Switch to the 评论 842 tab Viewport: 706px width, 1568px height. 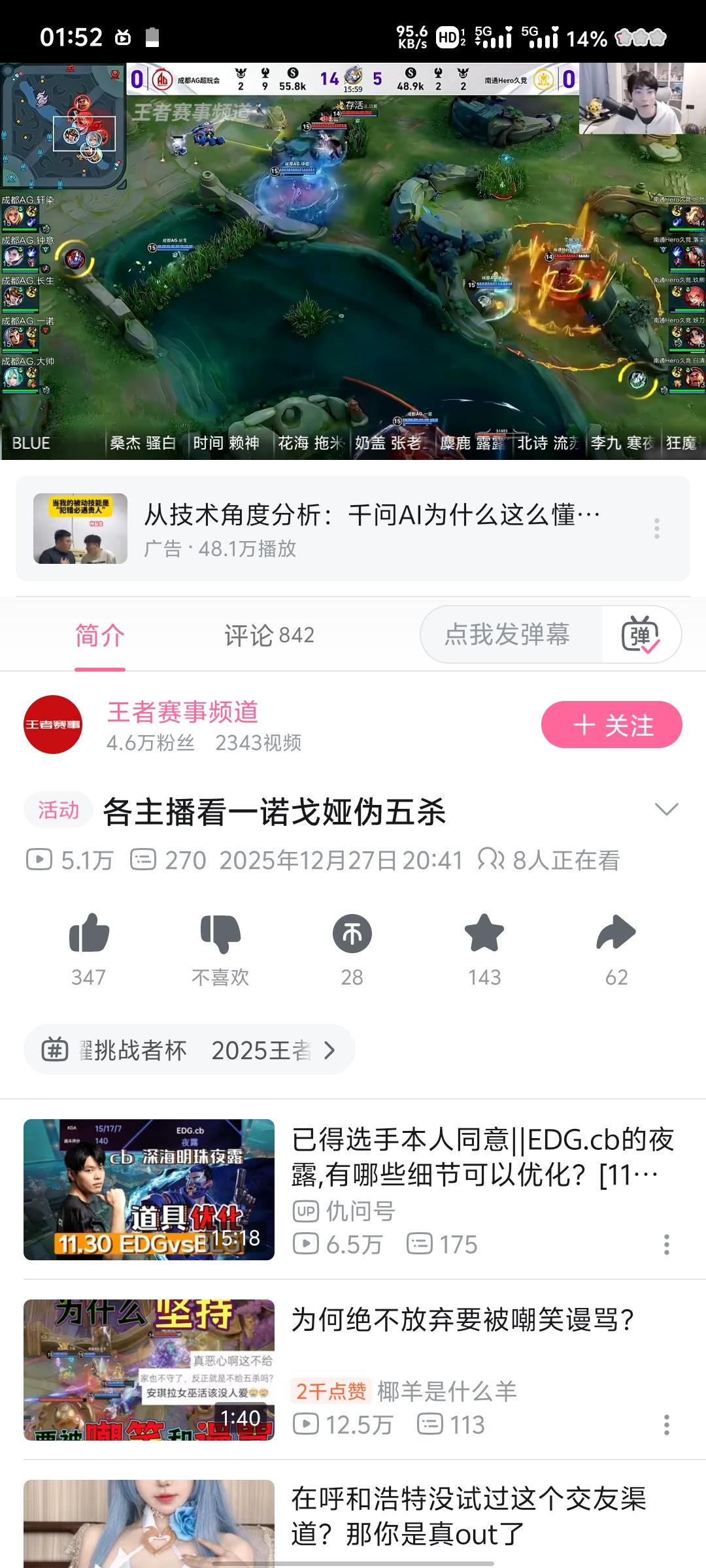click(x=269, y=635)
